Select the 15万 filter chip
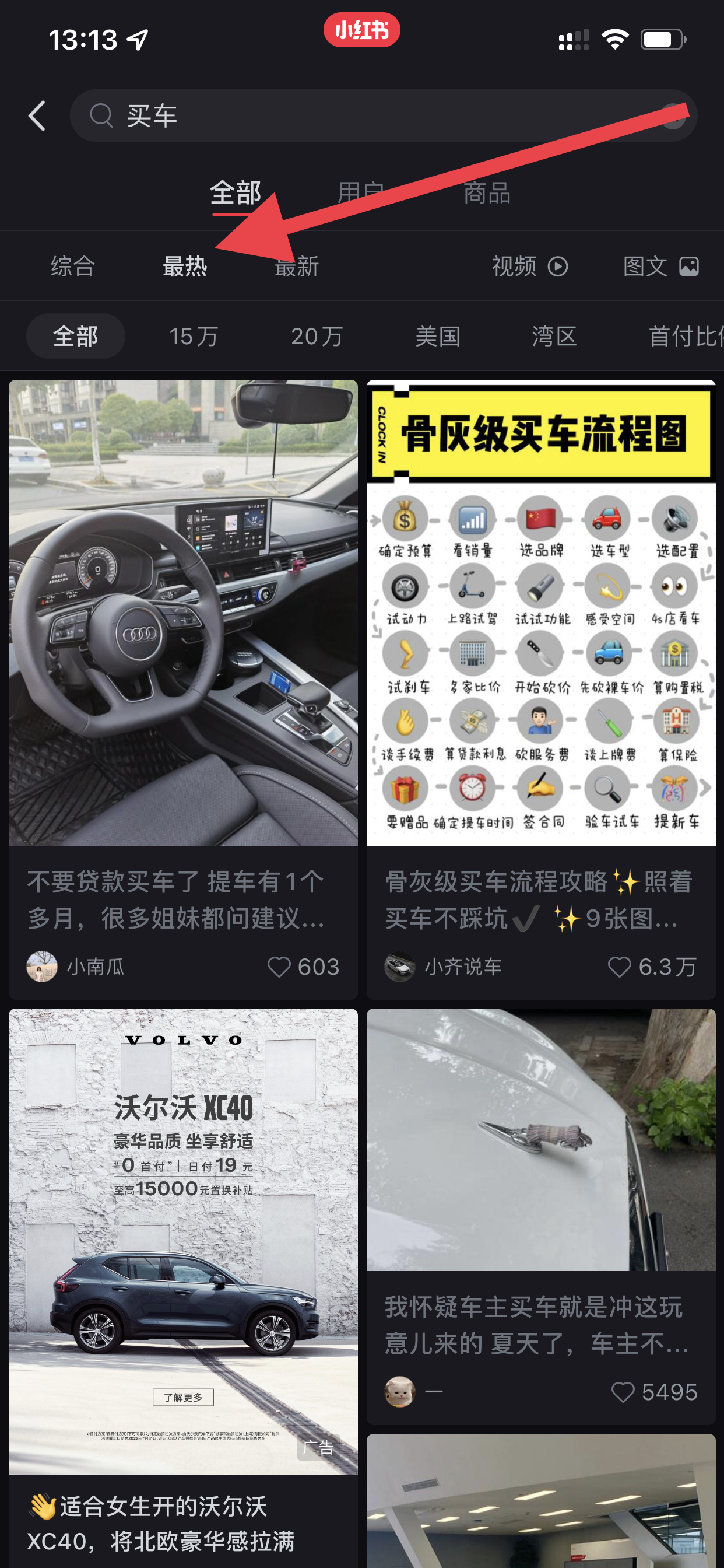 (x=194, y=336)
